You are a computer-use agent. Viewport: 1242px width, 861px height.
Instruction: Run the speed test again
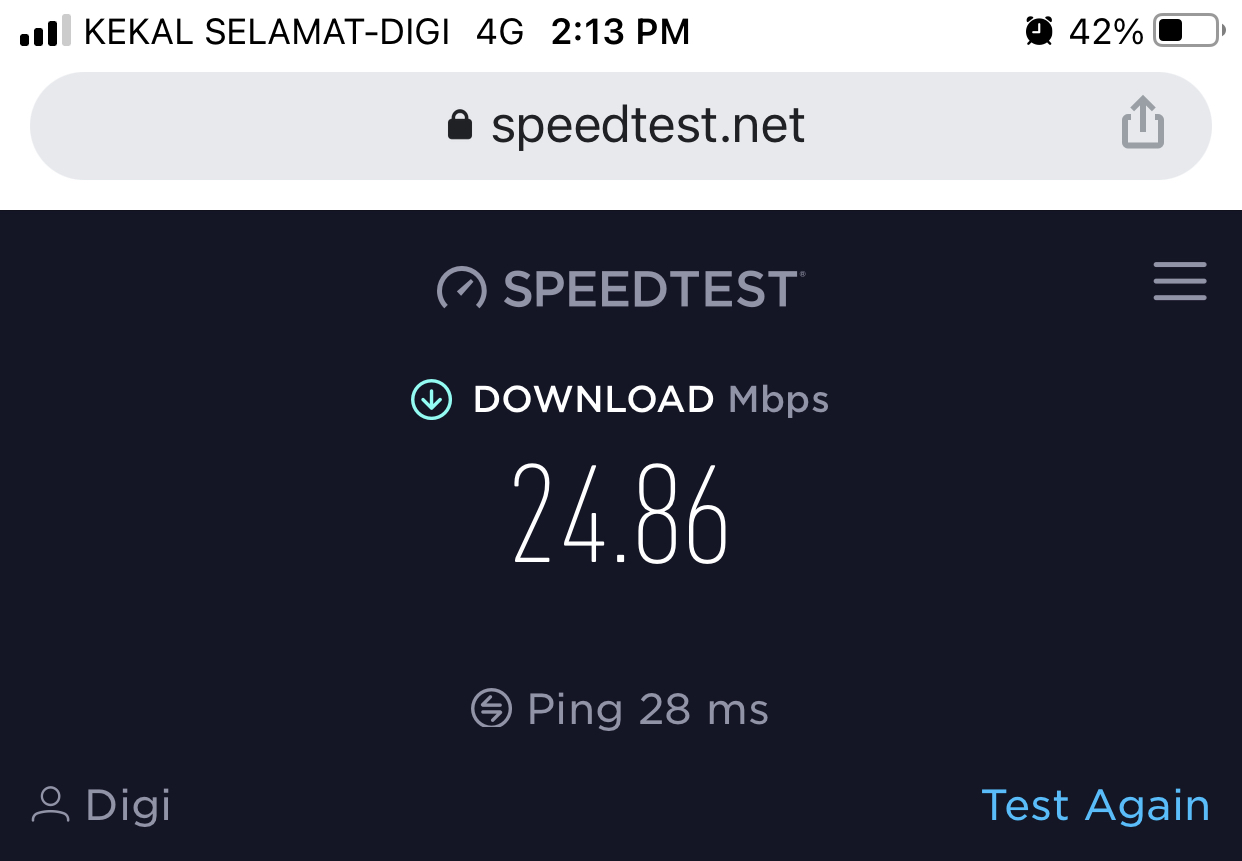(x=1095, y=805)
